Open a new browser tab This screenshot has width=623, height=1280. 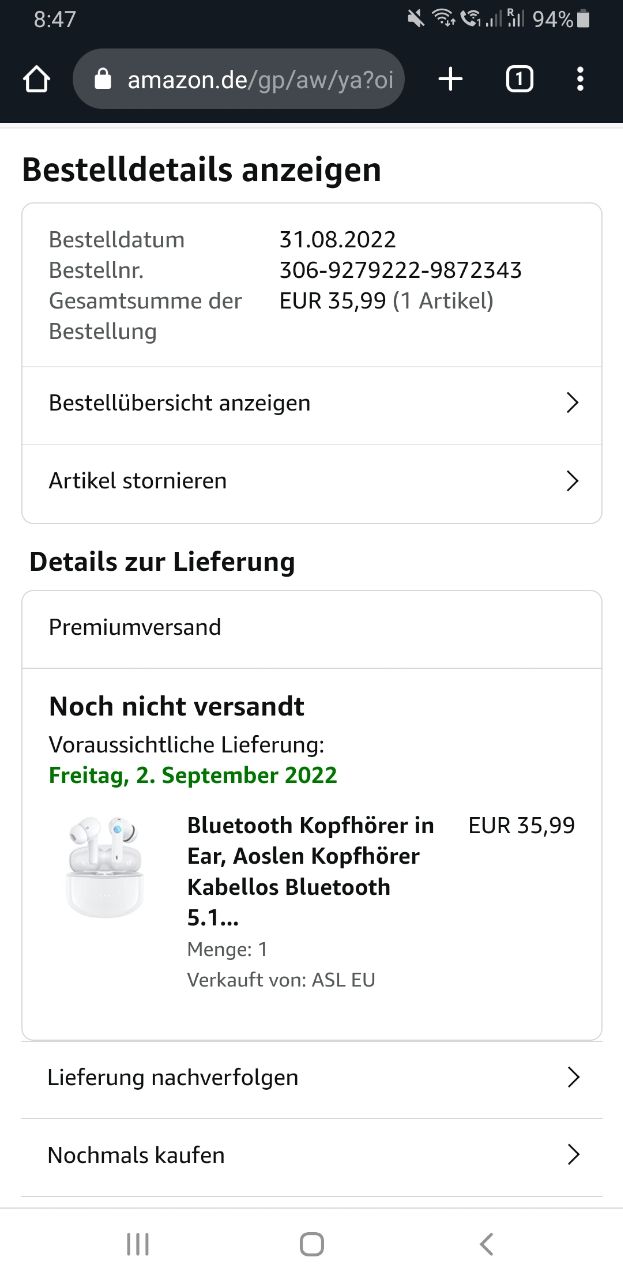(x=451, y=79)
